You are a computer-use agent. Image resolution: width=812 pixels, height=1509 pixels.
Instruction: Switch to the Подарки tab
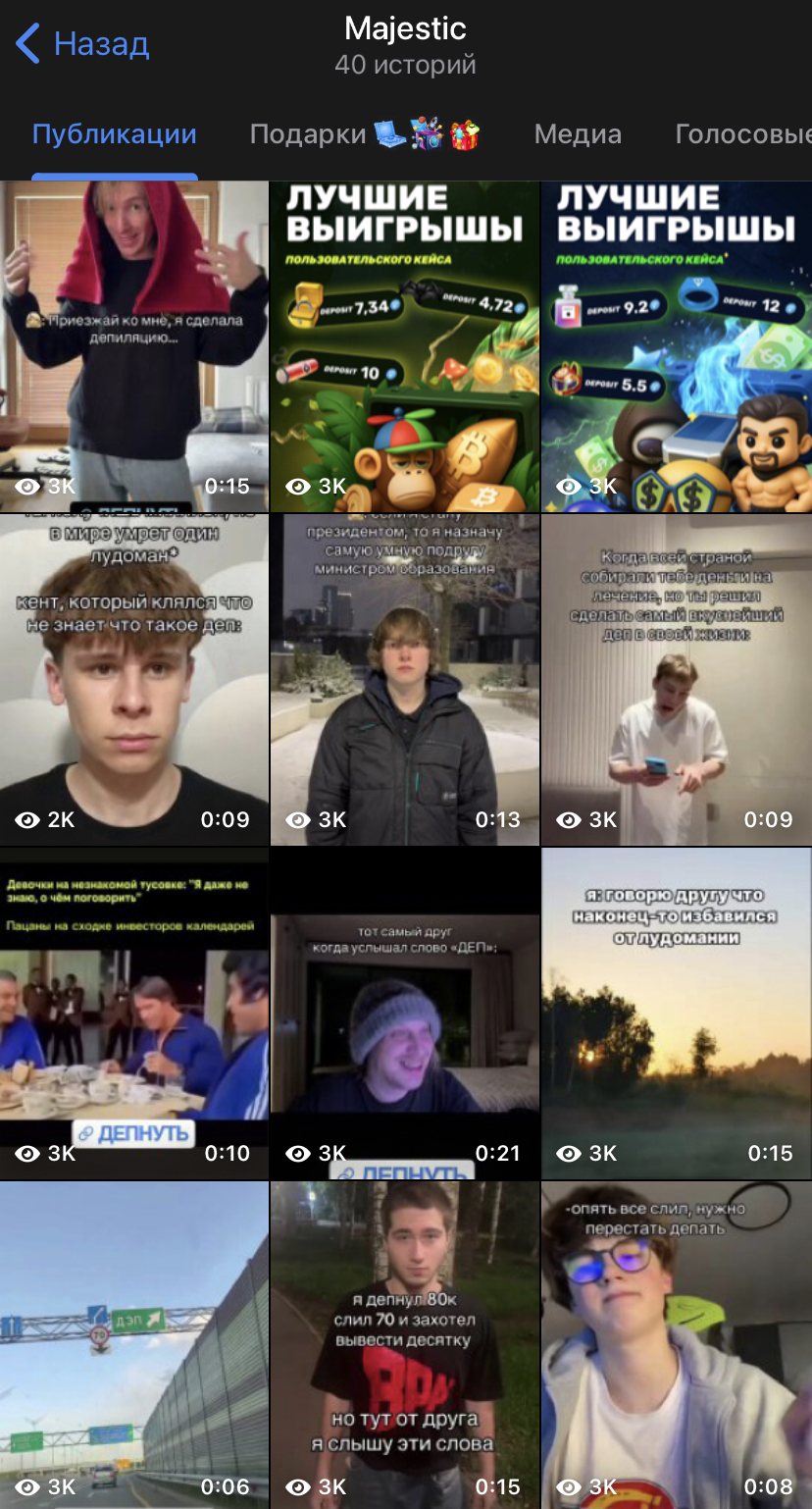point(365,134)
